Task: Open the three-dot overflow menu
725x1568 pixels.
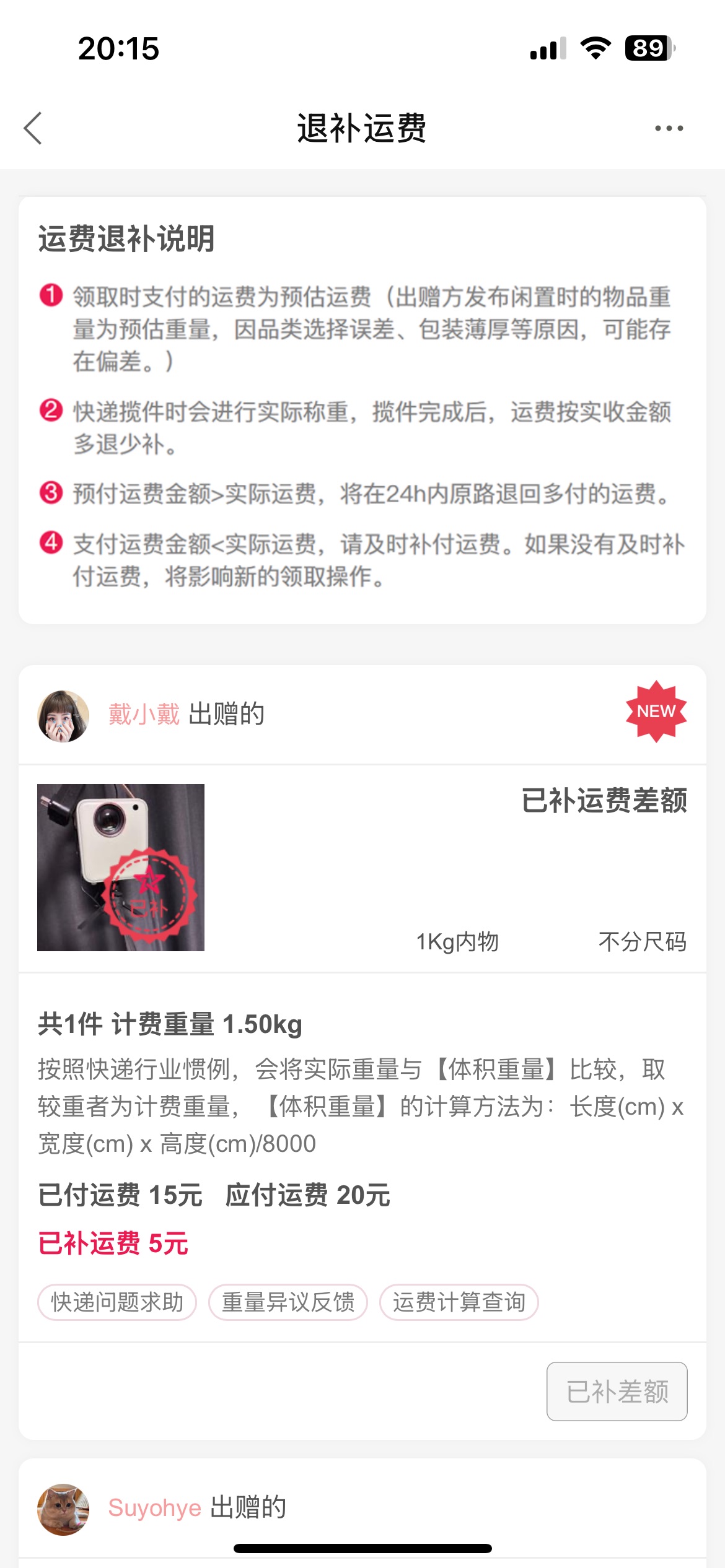Action: [669, 128]
